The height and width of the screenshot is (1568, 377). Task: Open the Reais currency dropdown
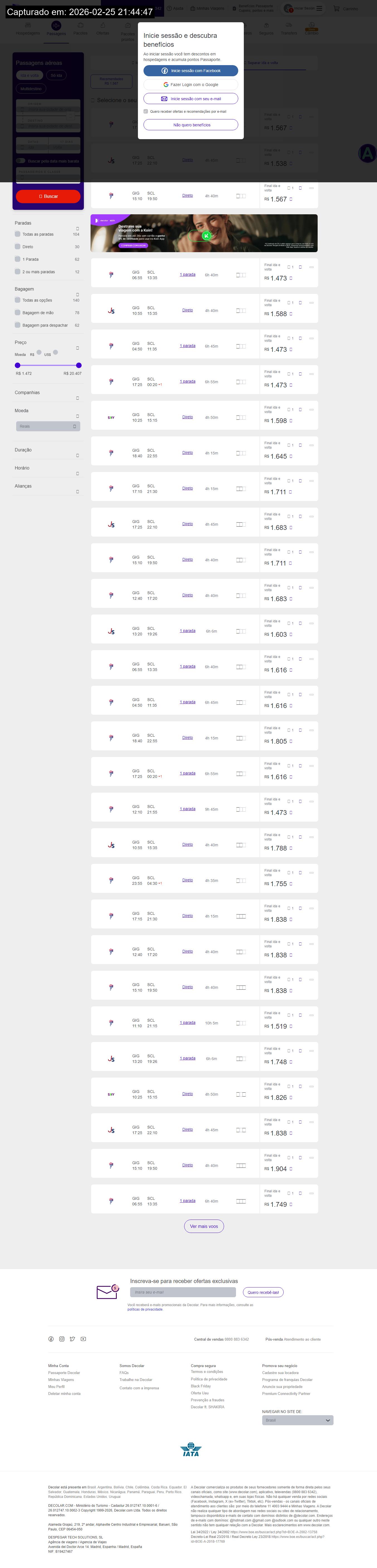pyautogui.click(x=48, y=426)
